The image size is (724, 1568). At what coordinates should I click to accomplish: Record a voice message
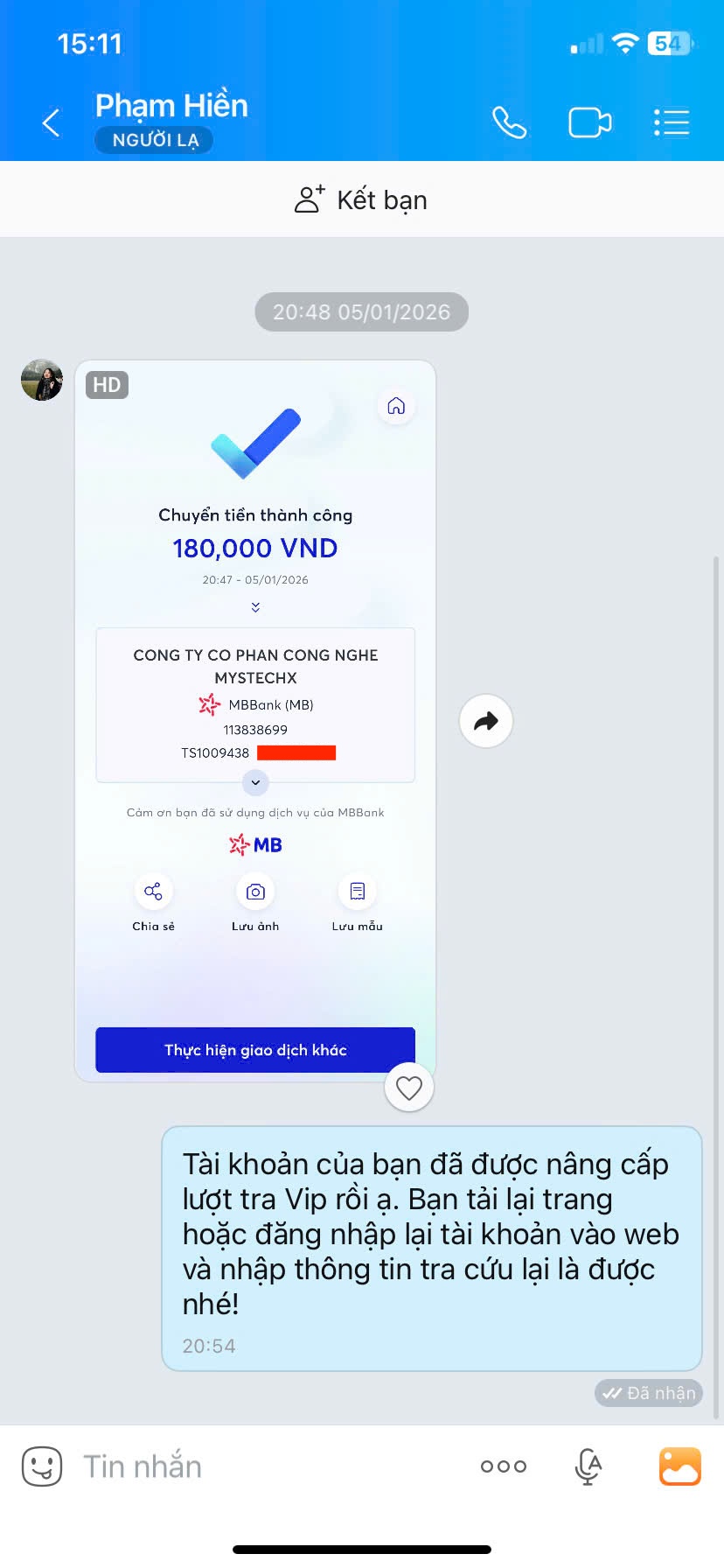tap(588, 1466)
